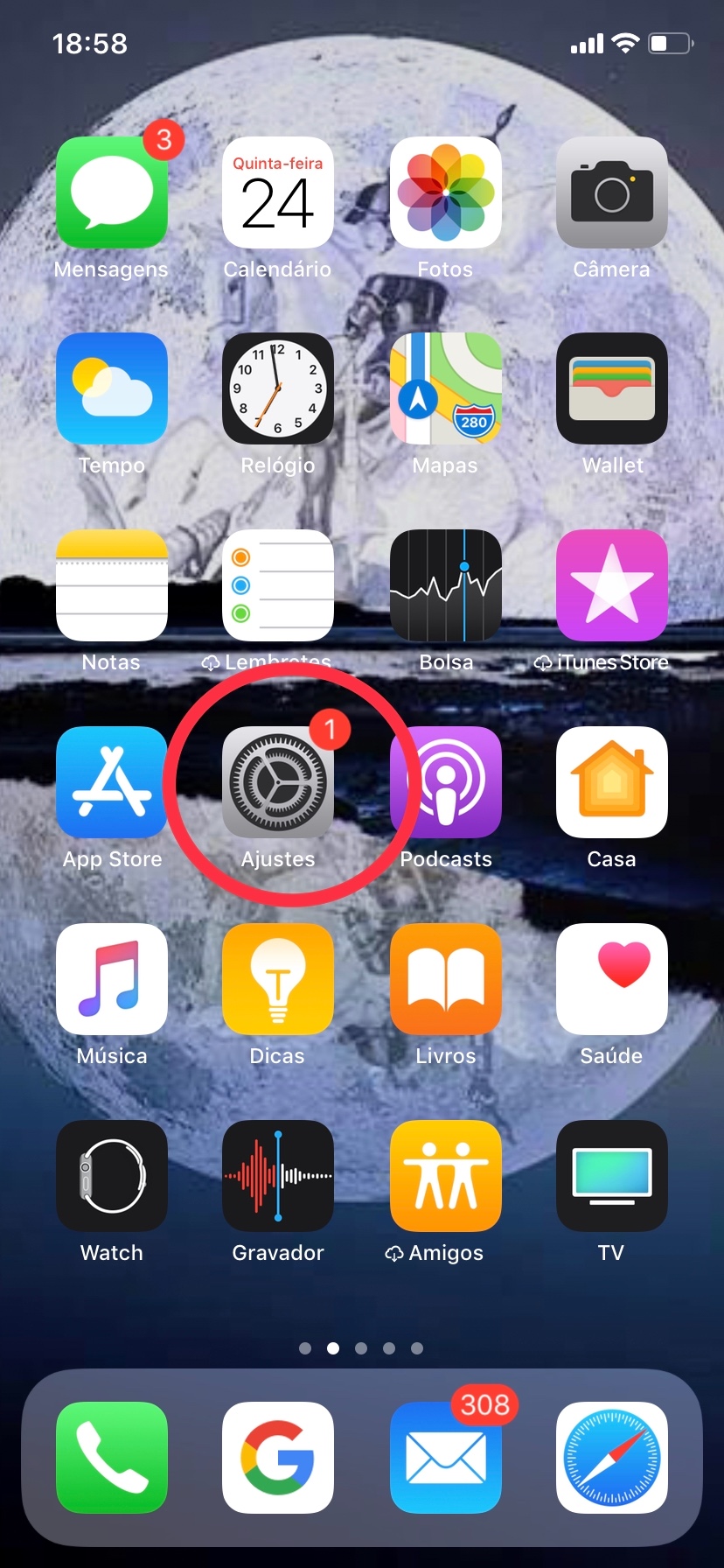Image resolution: width=724 pixels, height=1568 pixels.
Task: Open Mail with 308 unread
Action: click(445, 1458)
